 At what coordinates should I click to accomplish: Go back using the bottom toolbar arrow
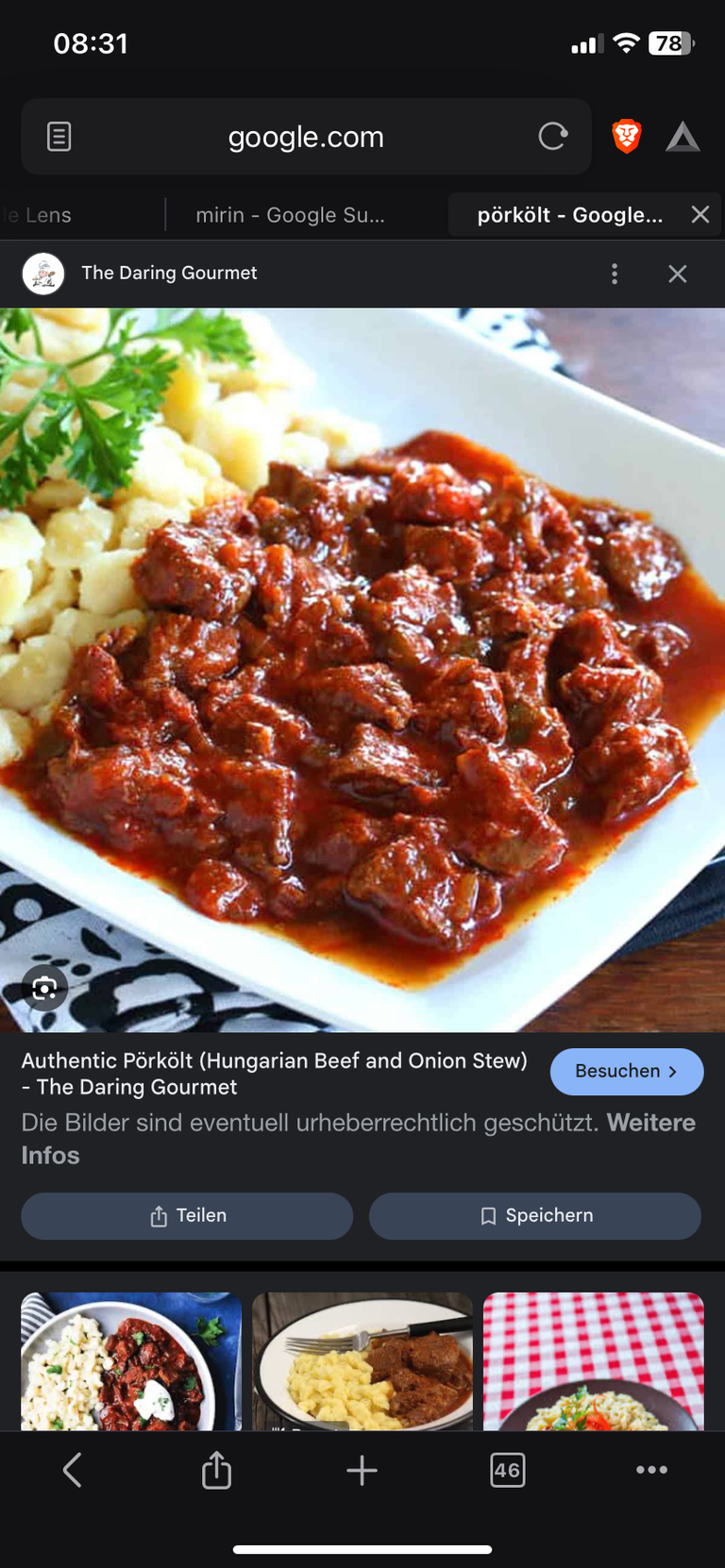[73, 1470]
